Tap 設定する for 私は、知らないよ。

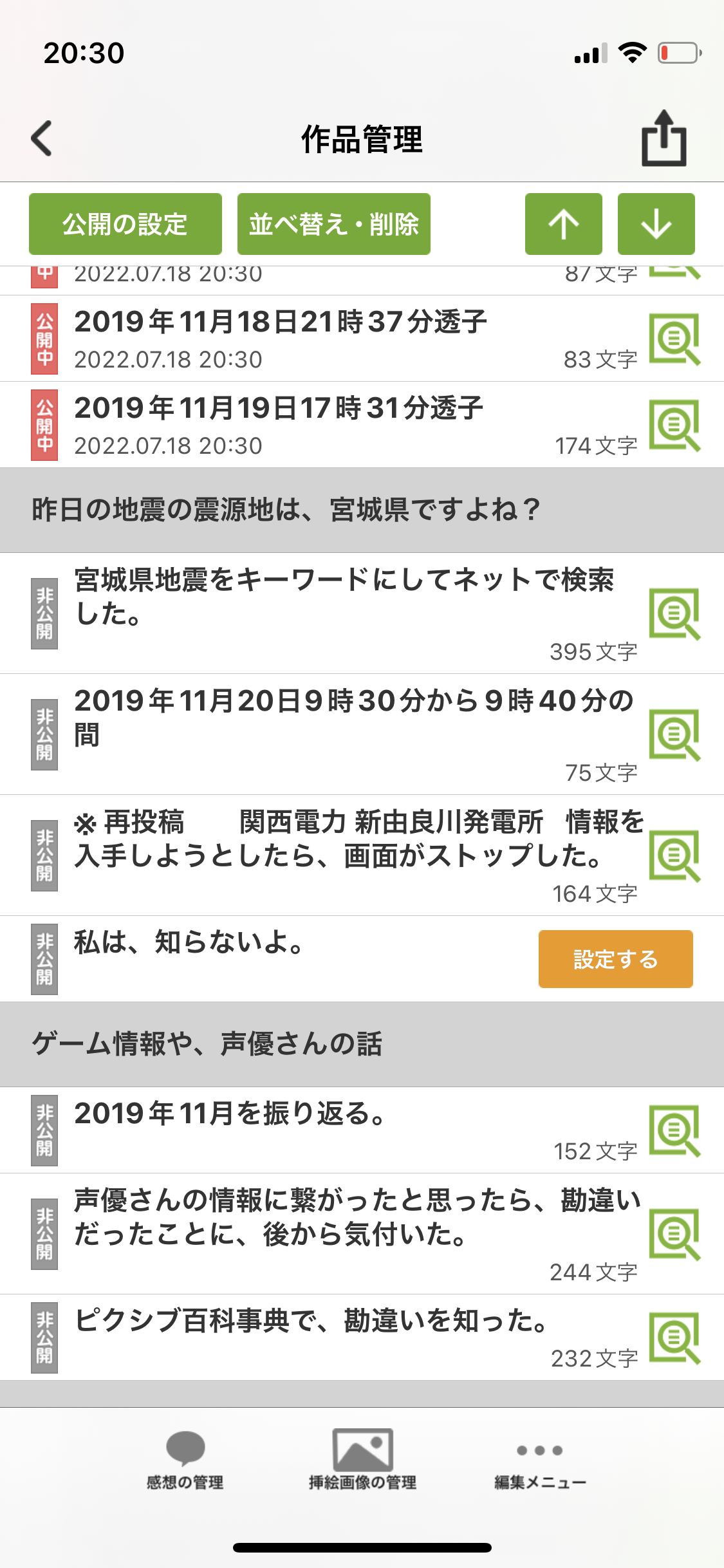point(615,959)
